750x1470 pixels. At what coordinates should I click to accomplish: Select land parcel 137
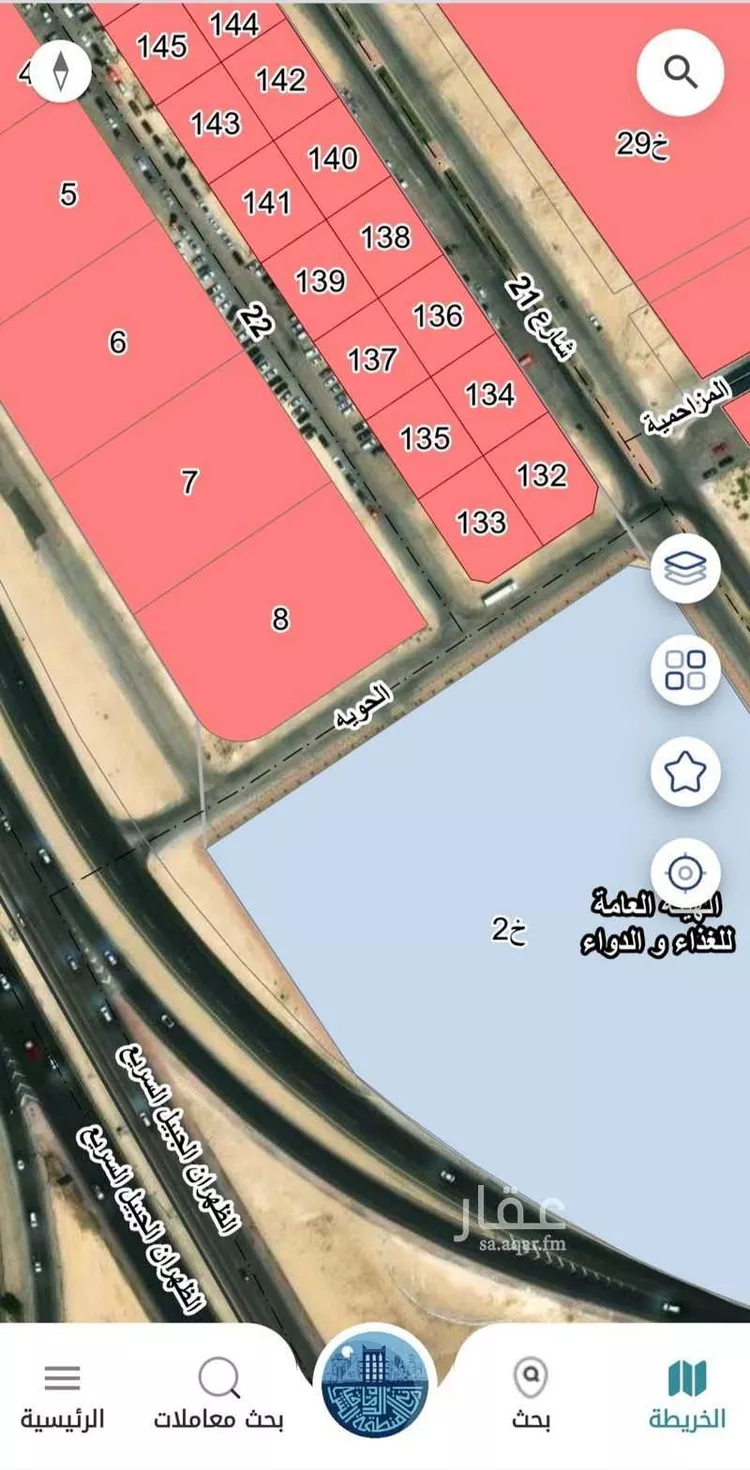click(x=373, y=358)
